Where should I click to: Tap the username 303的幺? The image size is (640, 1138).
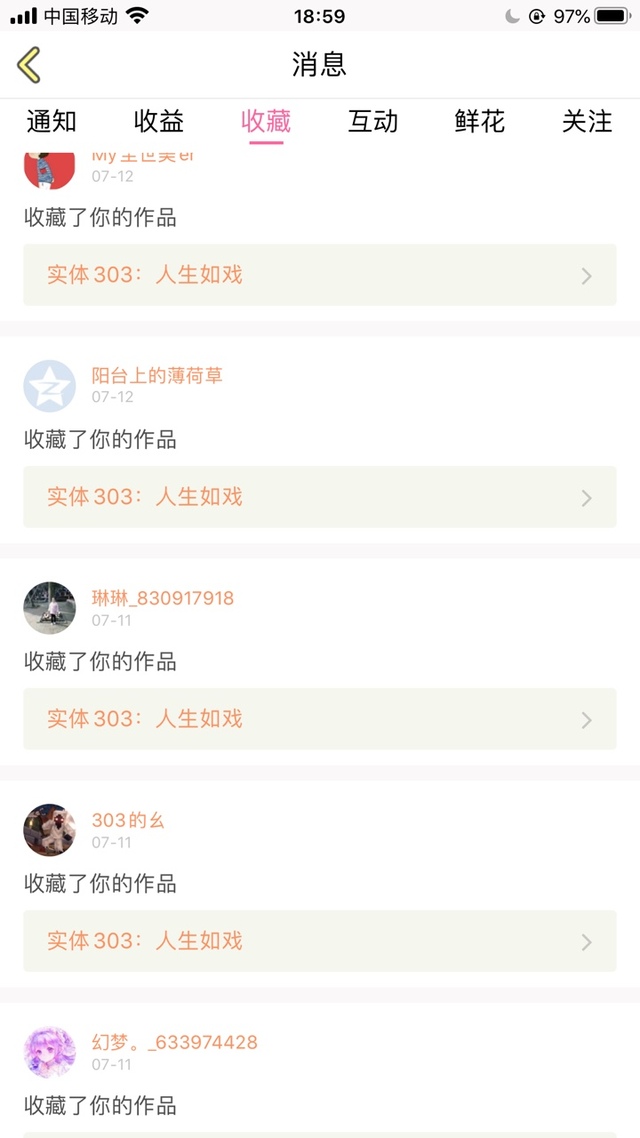pos(128,821)
